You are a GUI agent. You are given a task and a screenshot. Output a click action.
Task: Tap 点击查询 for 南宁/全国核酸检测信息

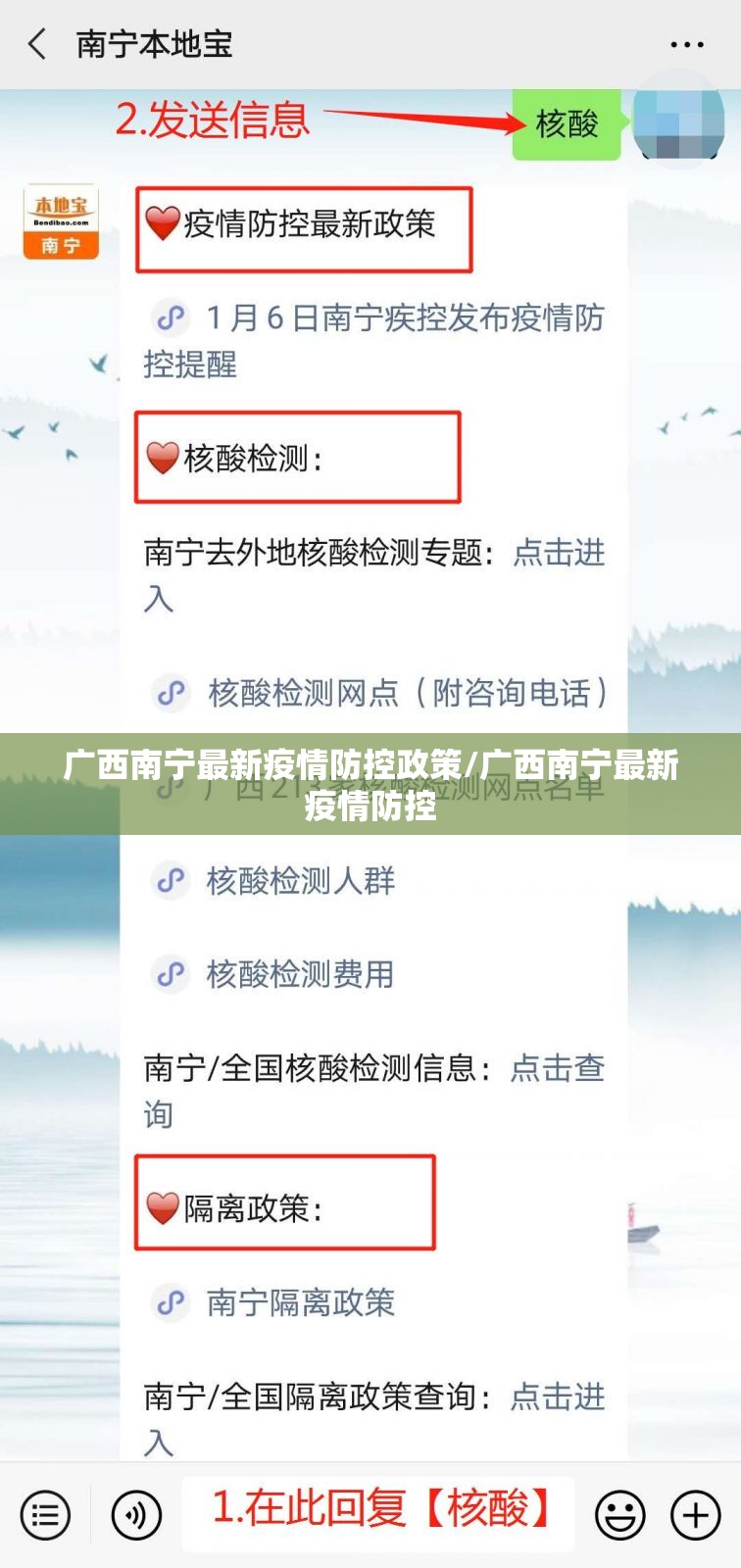[556, 1068]
